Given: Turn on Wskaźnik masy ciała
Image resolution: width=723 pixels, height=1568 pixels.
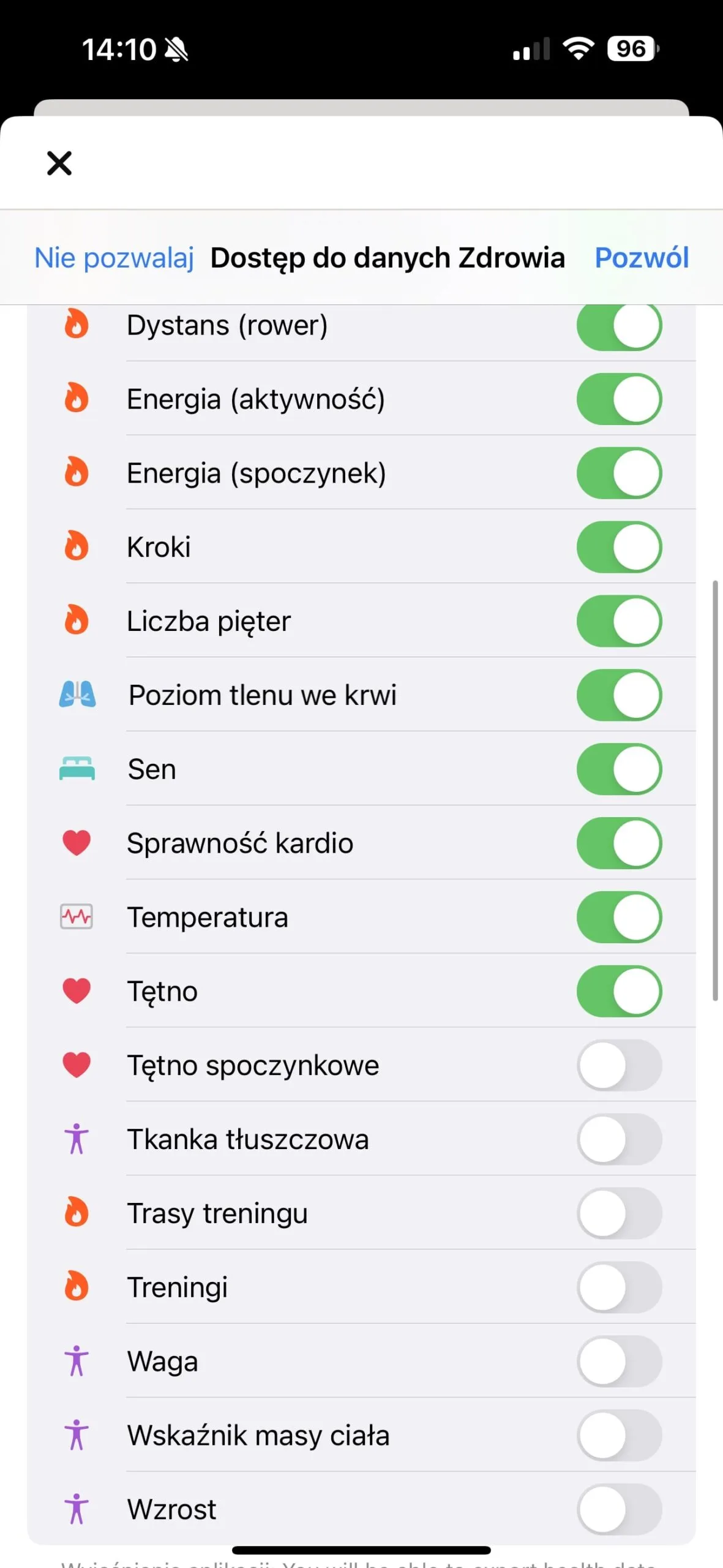Looking at the screenshot, I should (619, 1435).
